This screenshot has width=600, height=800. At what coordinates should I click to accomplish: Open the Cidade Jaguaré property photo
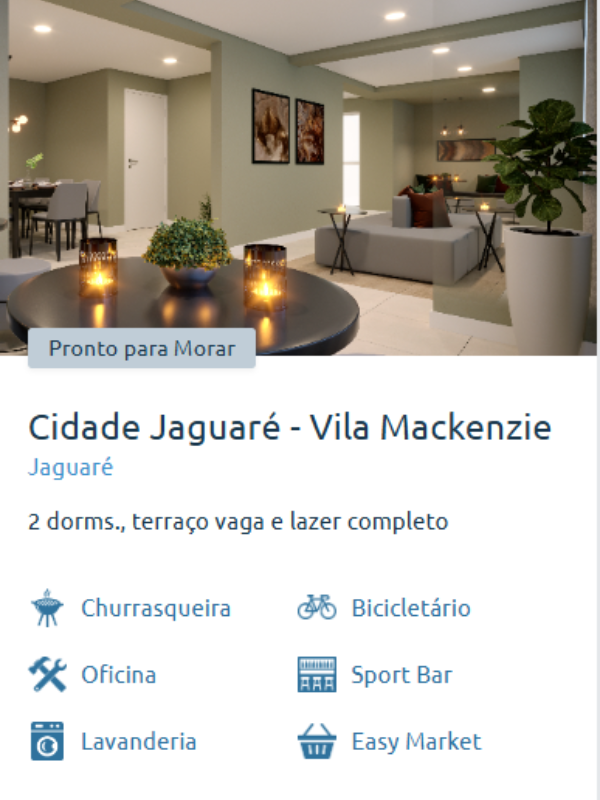(300, 170)
